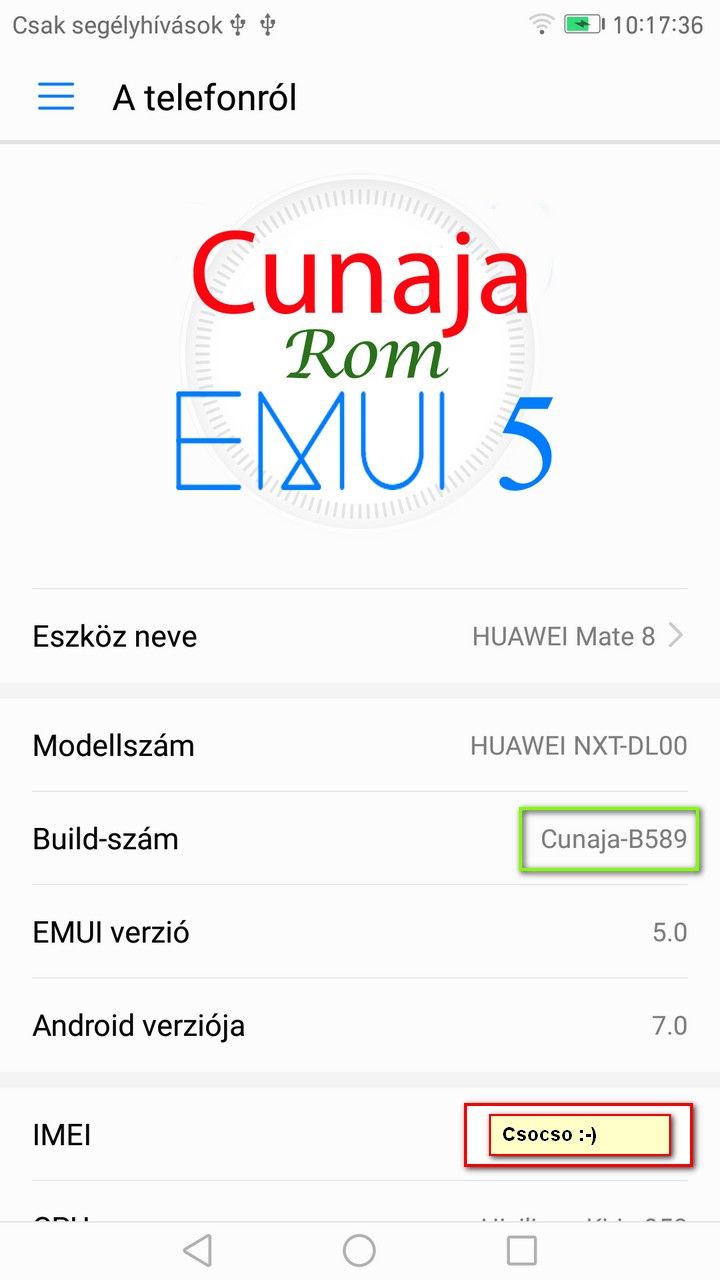The height and width of the screenshot is (1280, 720).
Task: Tap the system back button
Action: (198, 1250)
